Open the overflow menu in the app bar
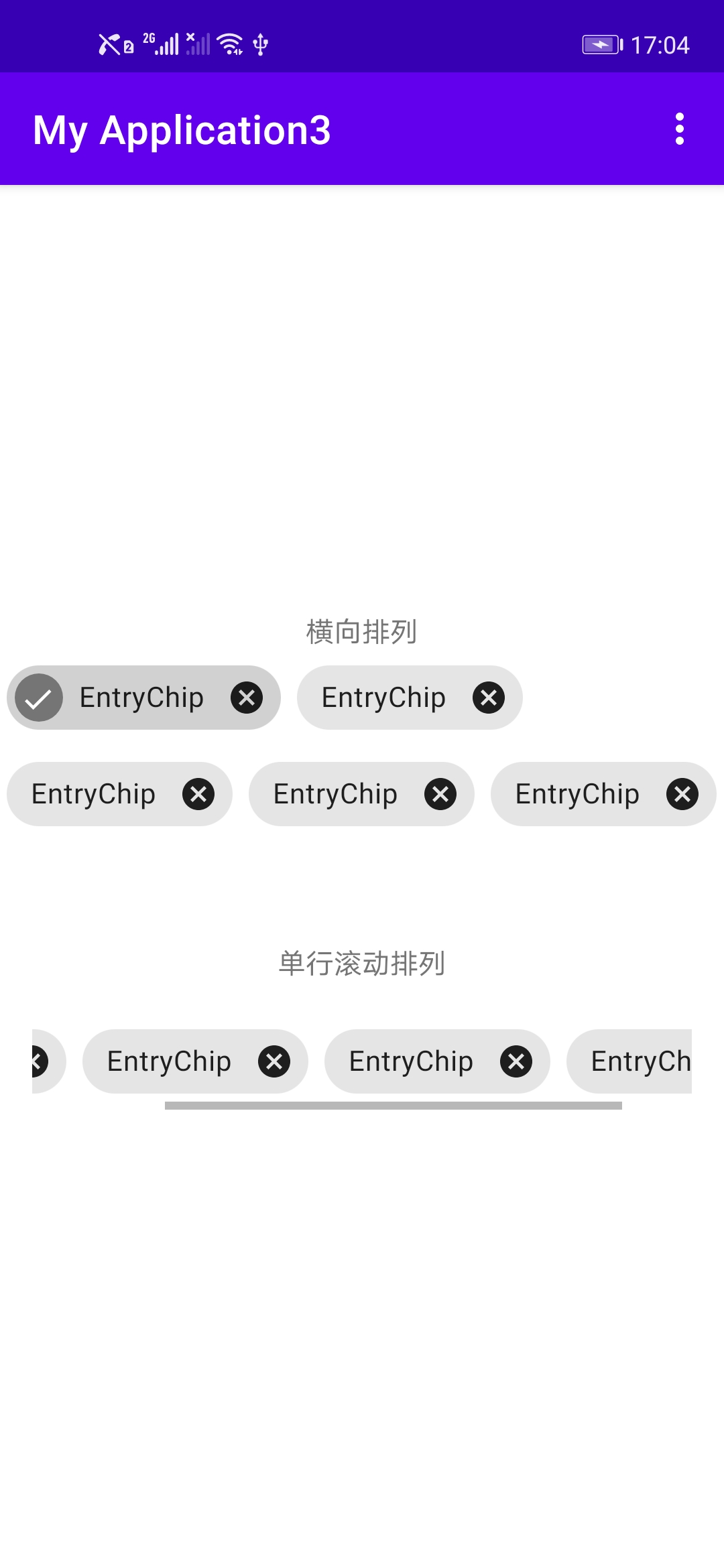 point(679,129)
